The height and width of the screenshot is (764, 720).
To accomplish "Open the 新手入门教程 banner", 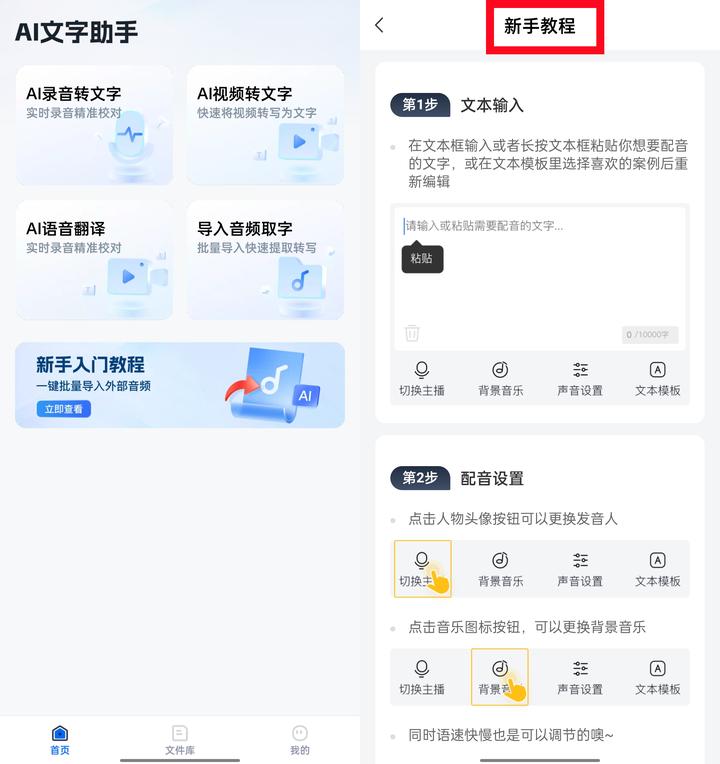I will 180,385.
